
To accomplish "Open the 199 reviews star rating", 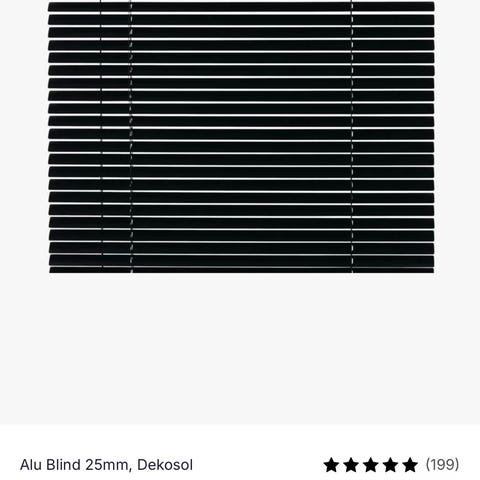I will pyautogui.click(x=391, y=465).
